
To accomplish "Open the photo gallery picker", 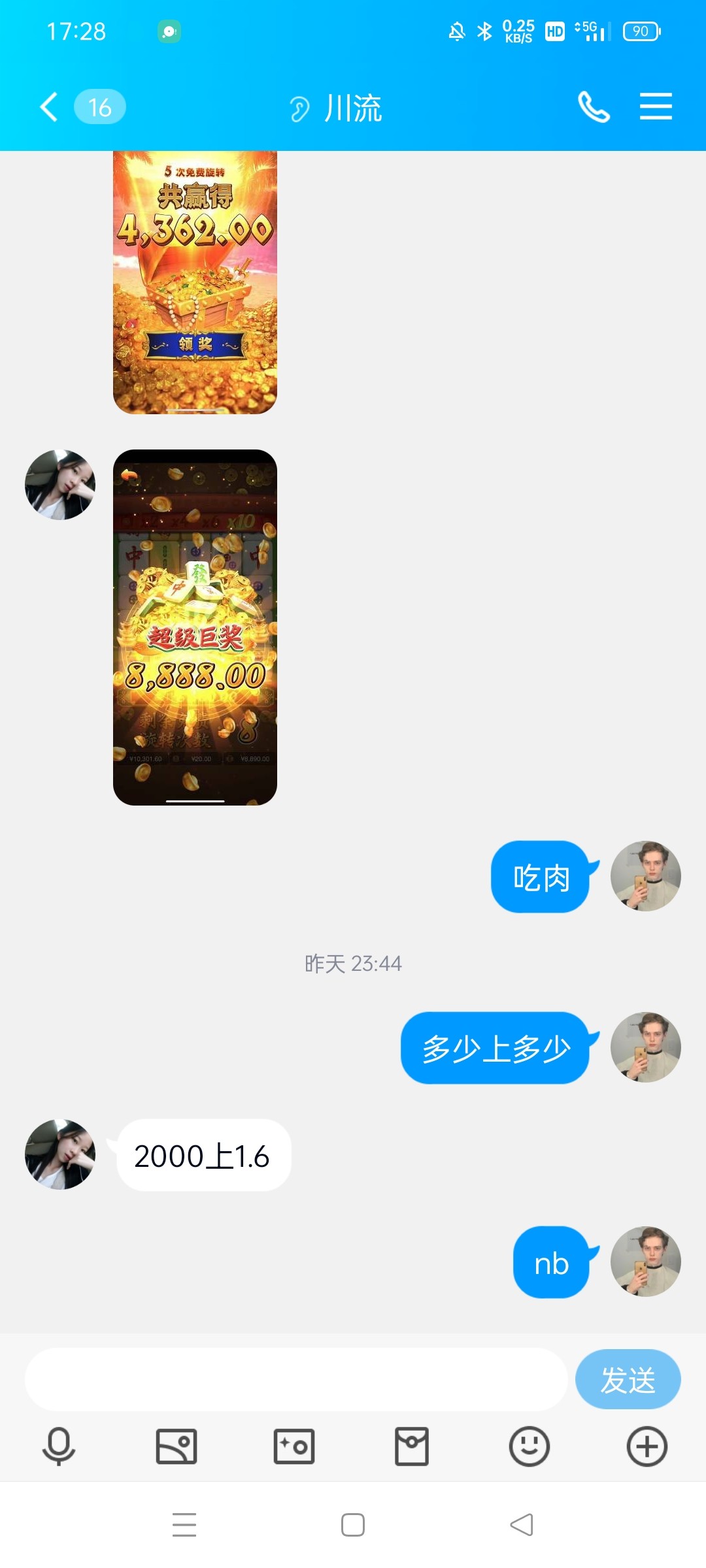I will [176, 1446].
